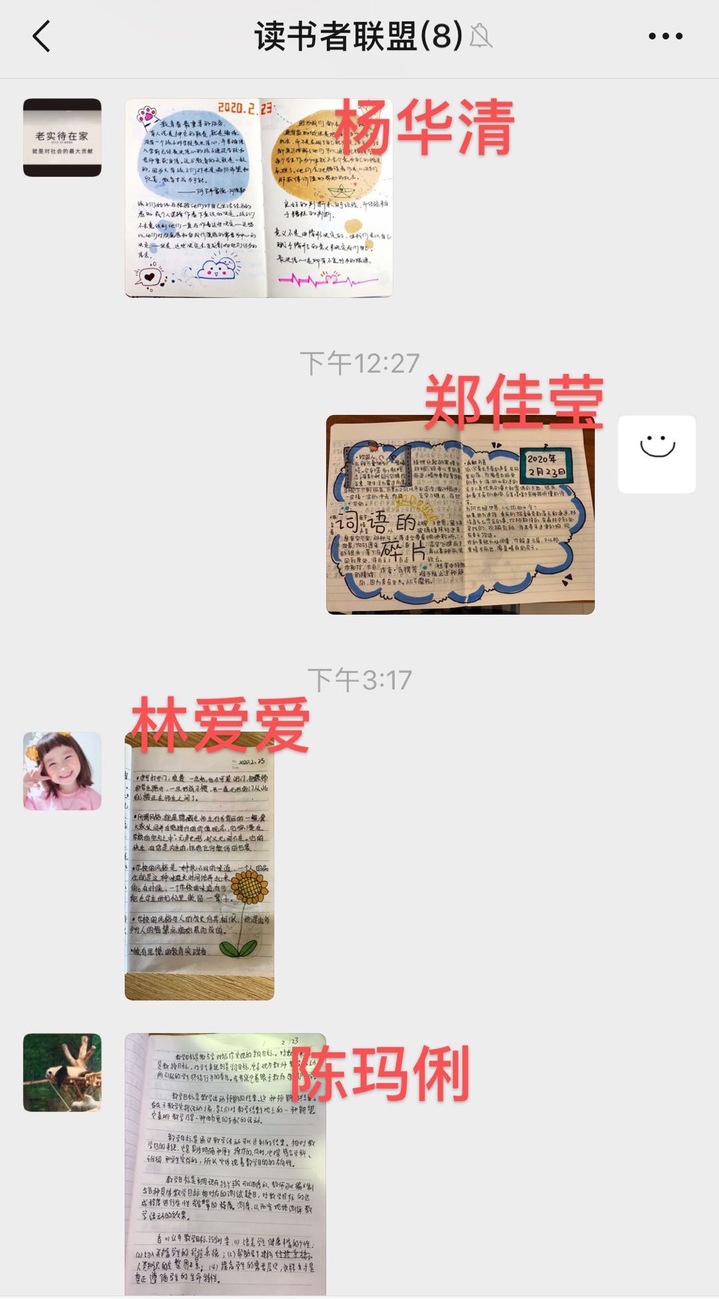Tap the smiley face avatar
Image resolution: width=719 pixels, height=1299 pixels.
click(657, 454)
